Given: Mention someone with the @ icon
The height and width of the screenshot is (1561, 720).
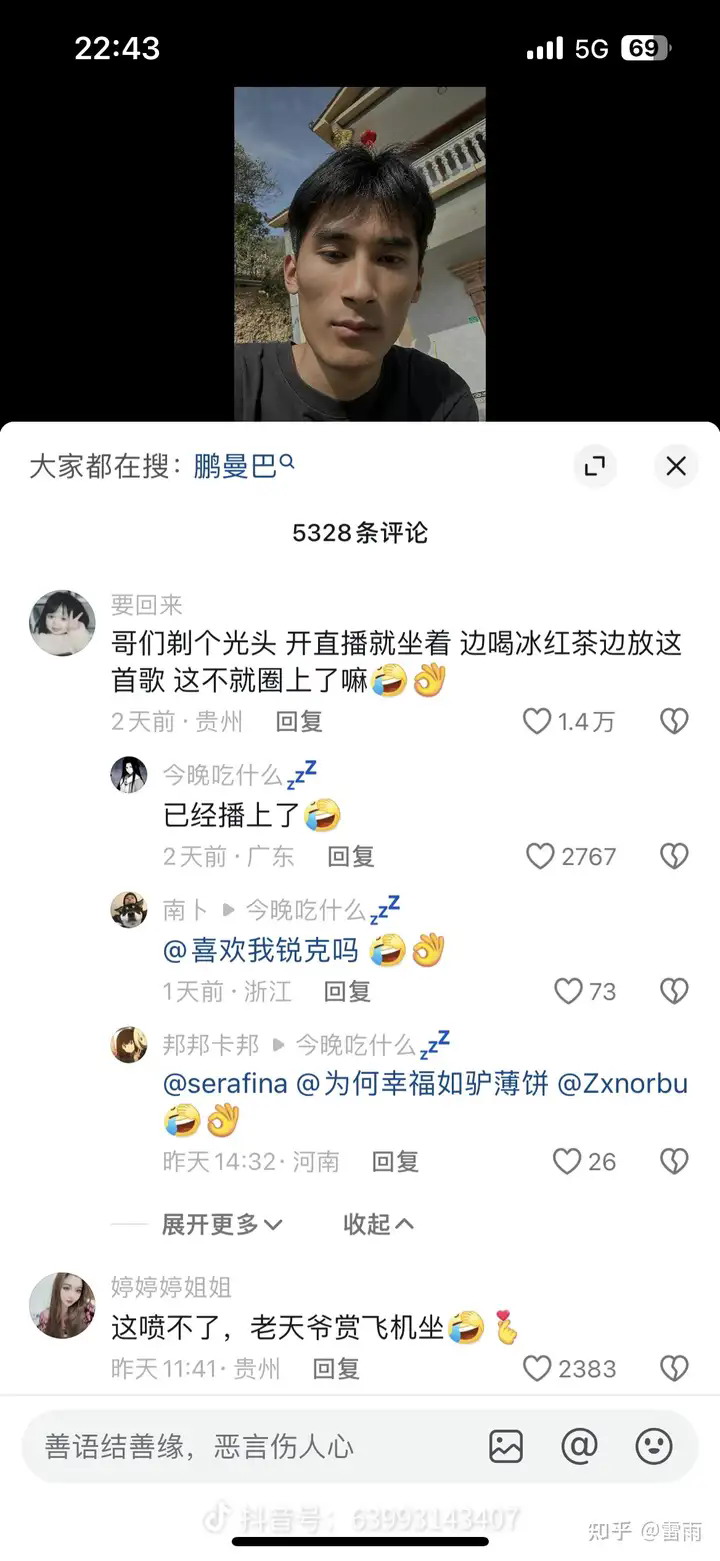Looking at the screenshot, I should pos(579,1446).
